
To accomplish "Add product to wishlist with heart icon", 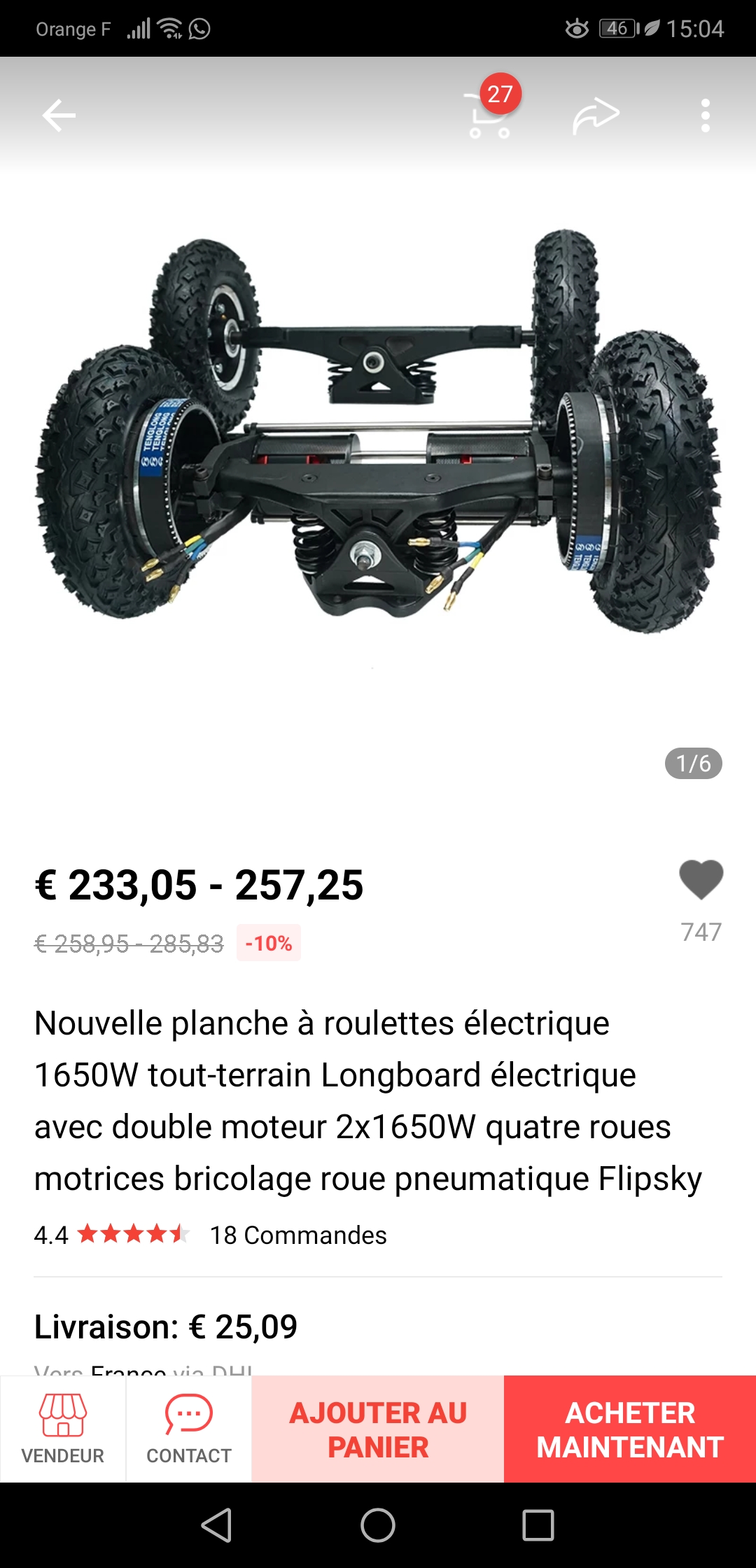I will coord(701,880).
